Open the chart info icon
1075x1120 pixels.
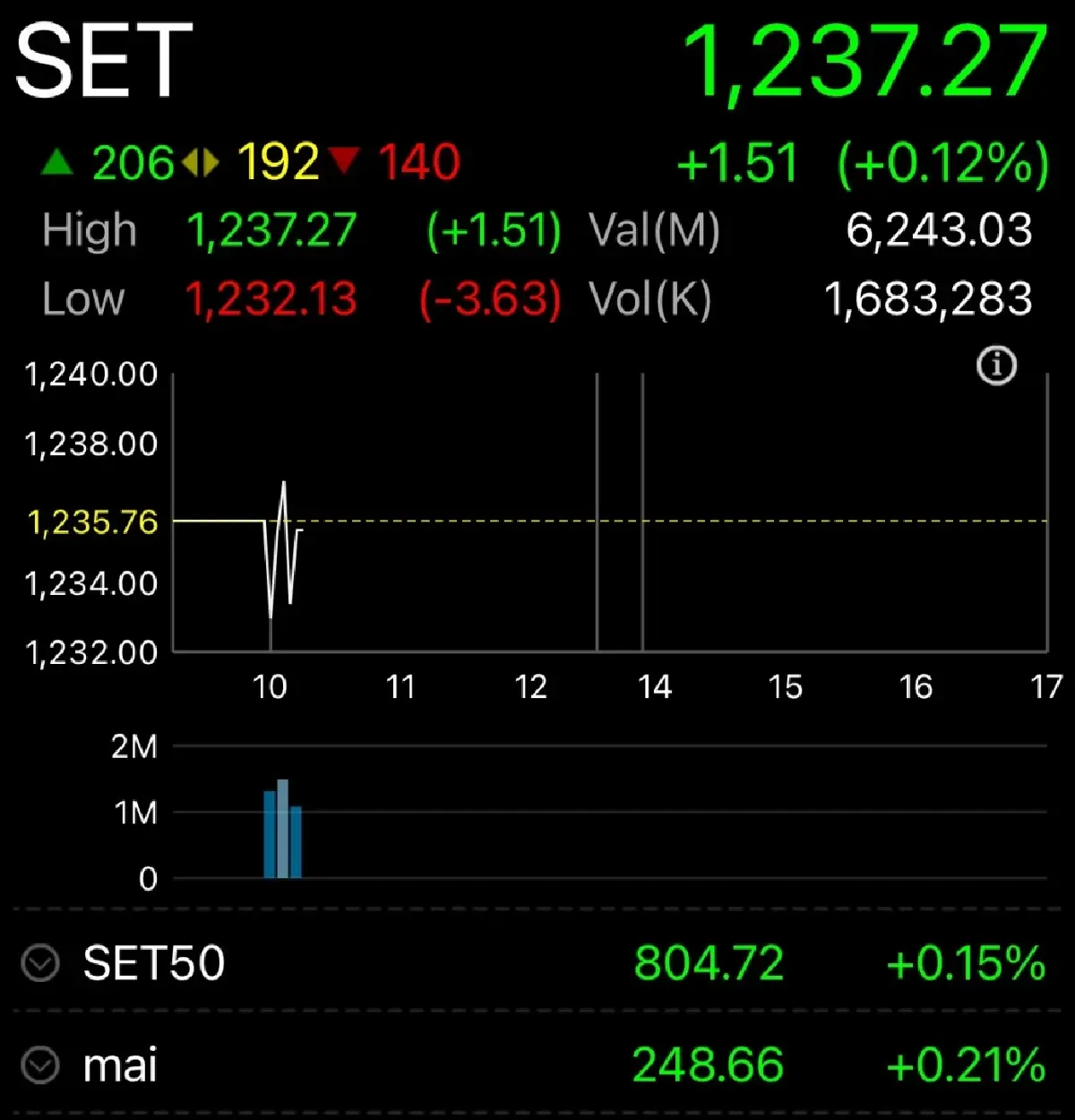coord(996,366)
